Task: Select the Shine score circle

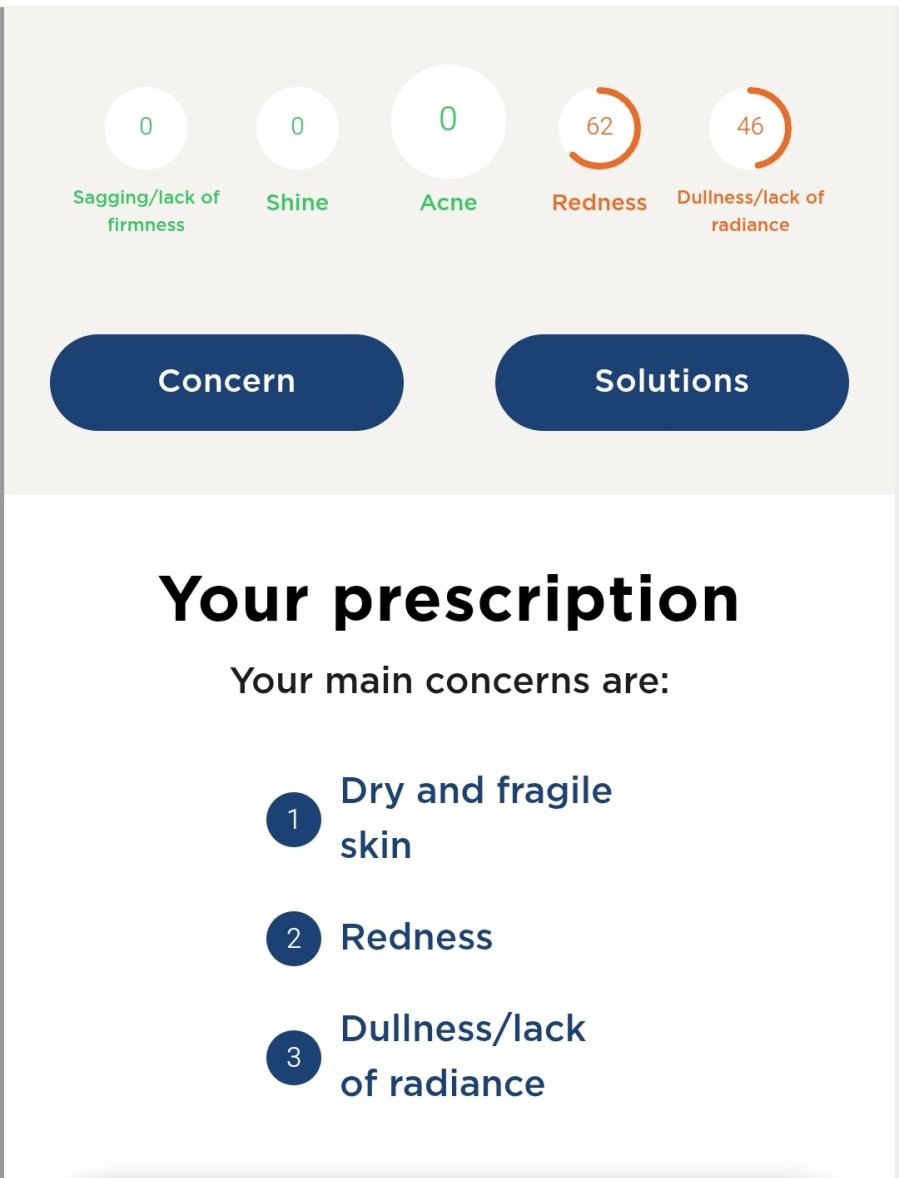Action: (x=297, y=128)
